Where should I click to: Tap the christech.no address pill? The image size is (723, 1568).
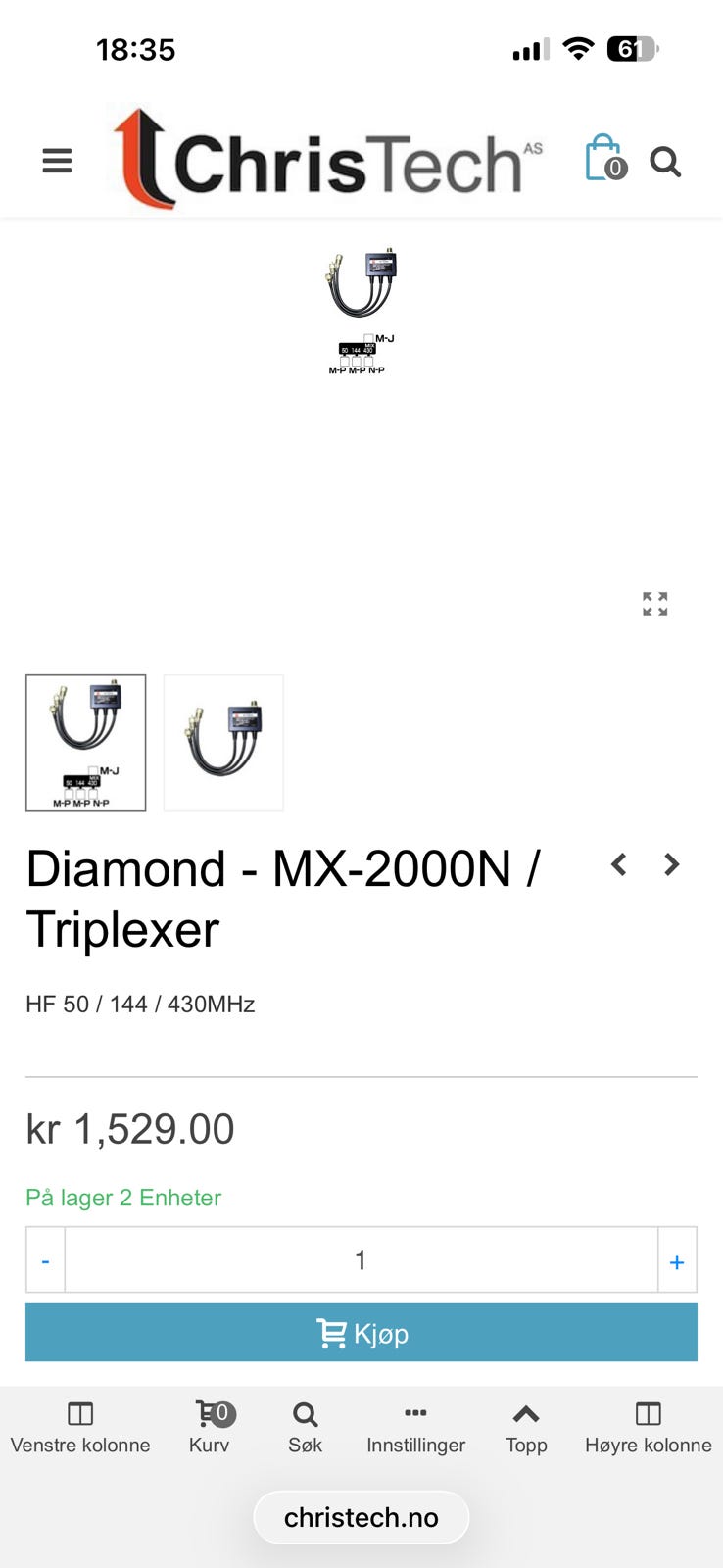(x=361, y=1517)
